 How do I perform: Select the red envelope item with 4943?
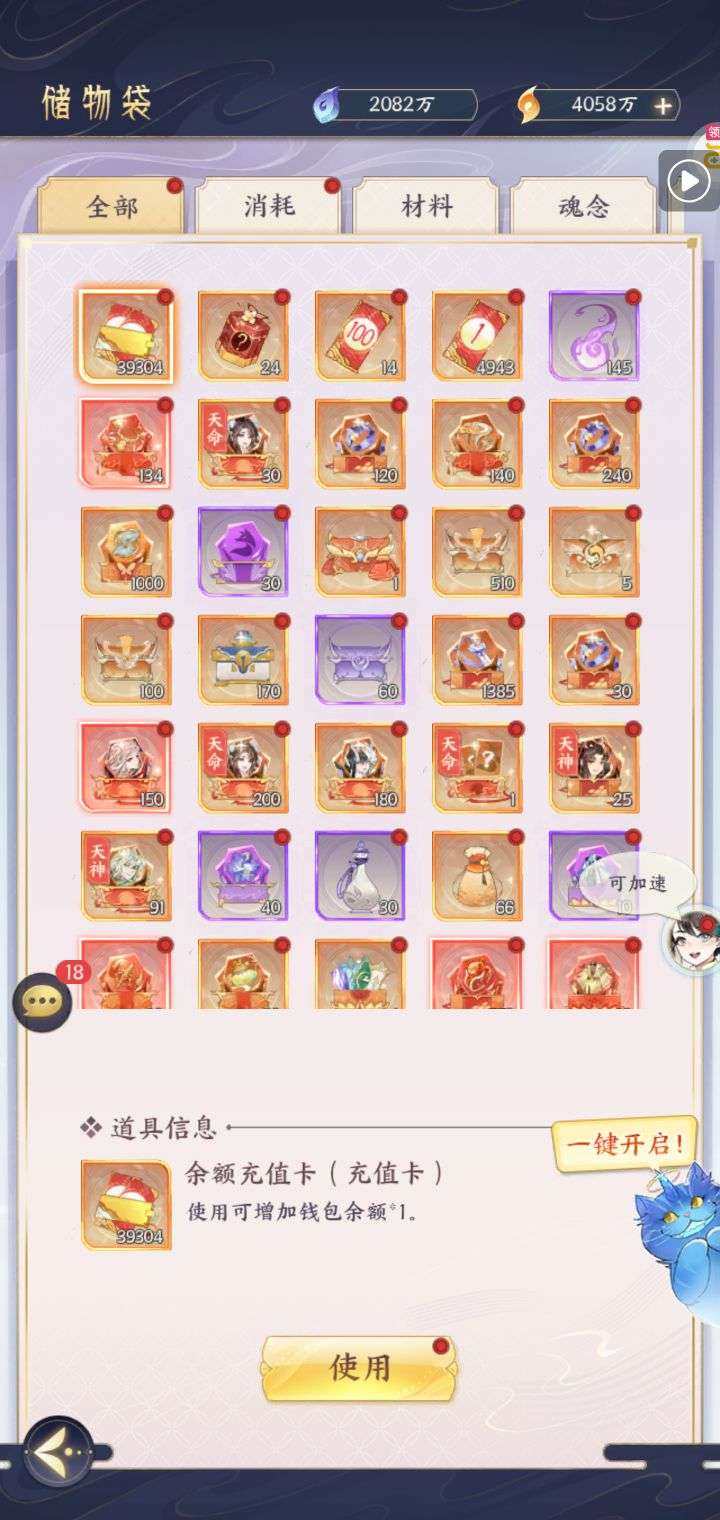point(477,336)
